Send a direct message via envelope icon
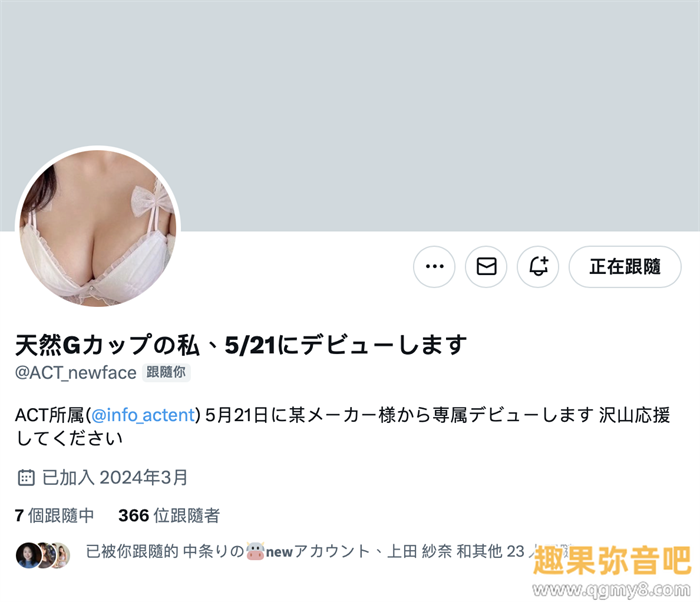Screen dimensions: 700x602 486,267
